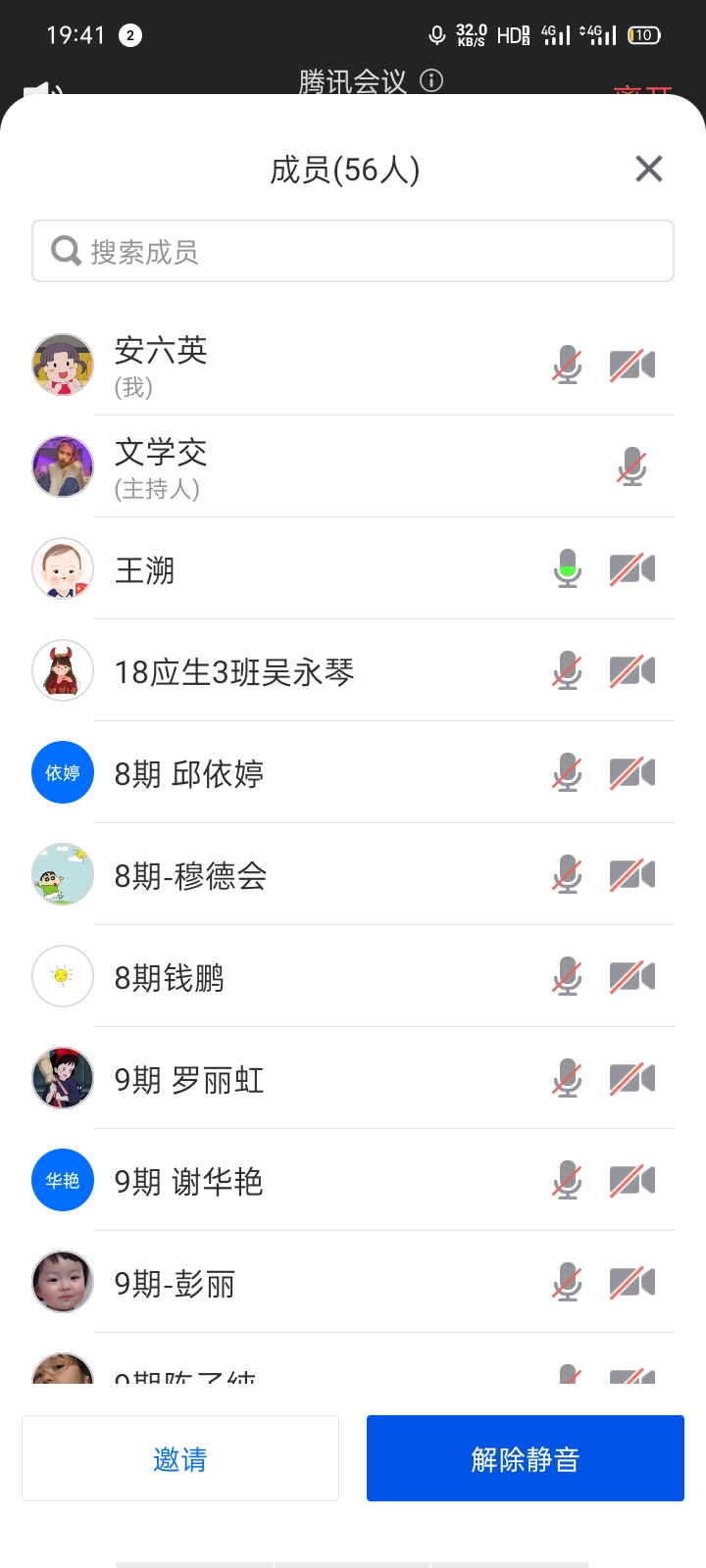Tap the 邀请 button
Screen dimensions: 706x1568
(180, 1458)
